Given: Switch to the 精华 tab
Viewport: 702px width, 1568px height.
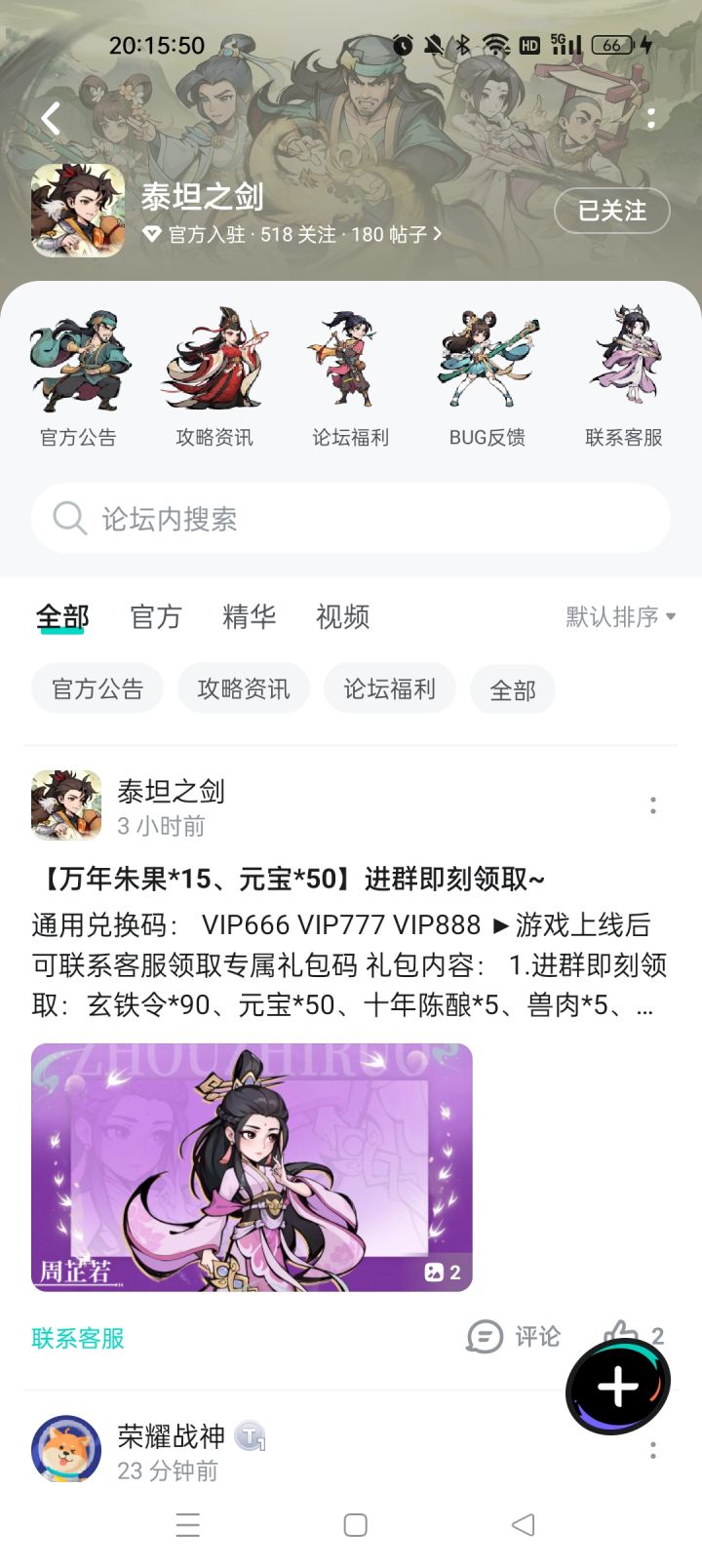Looking at the screenshot, I should (x=250, y=617).
